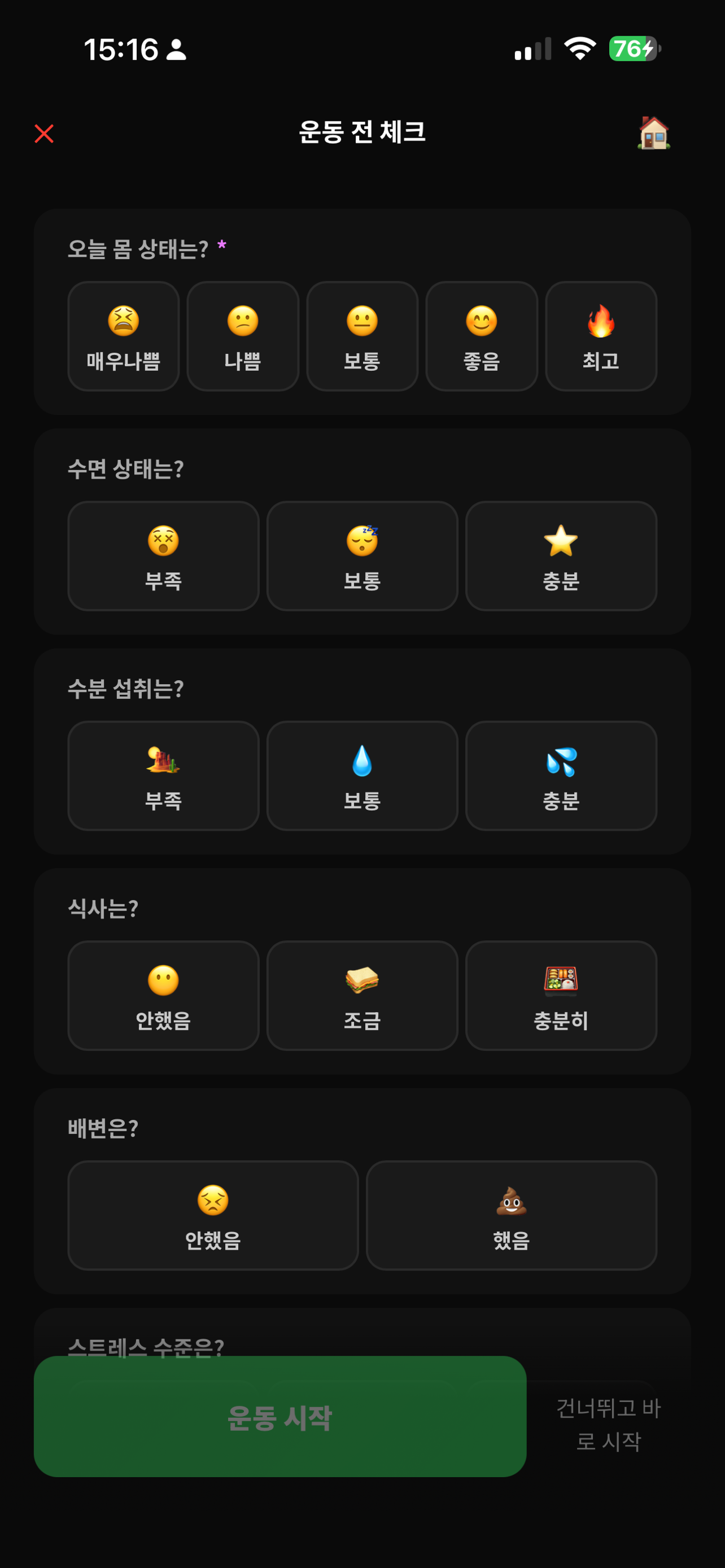Skip check with 건너뛰고 바로 시작
Image resolution: width=725 pixels, height=1568 pixels.
tap(608, 1424)
